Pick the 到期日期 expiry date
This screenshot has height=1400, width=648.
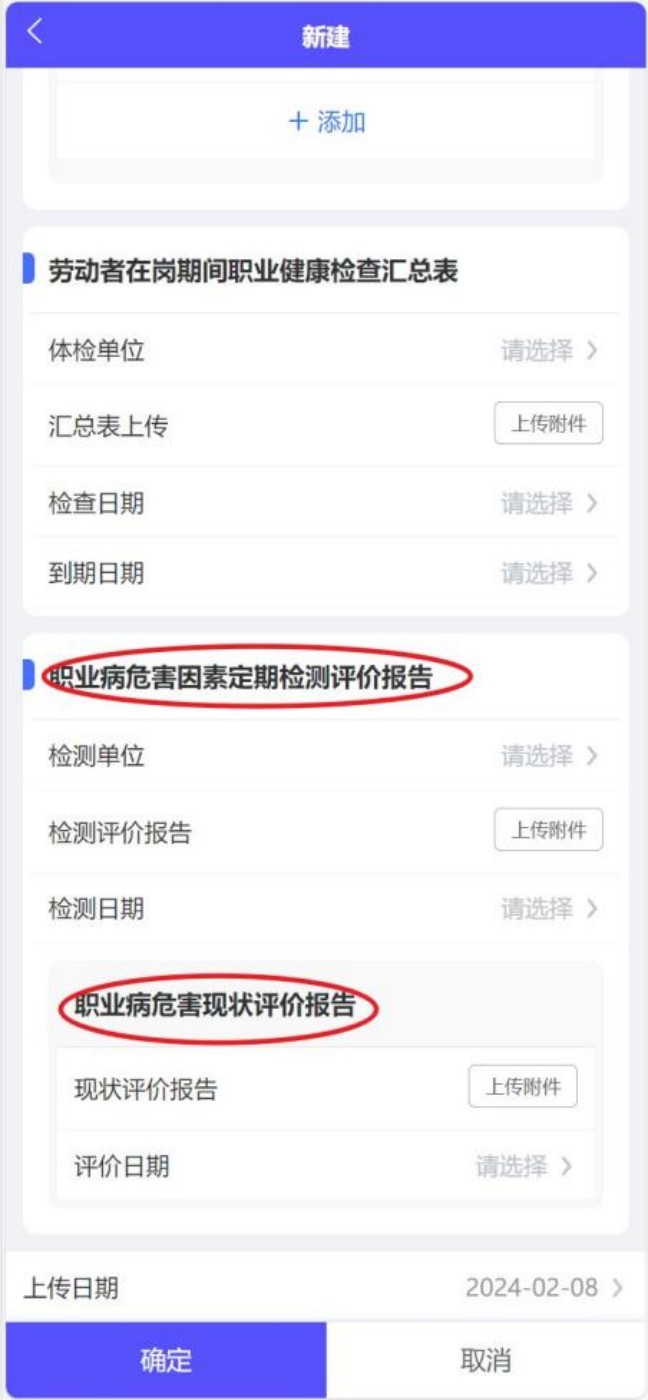tap(548, 573)
